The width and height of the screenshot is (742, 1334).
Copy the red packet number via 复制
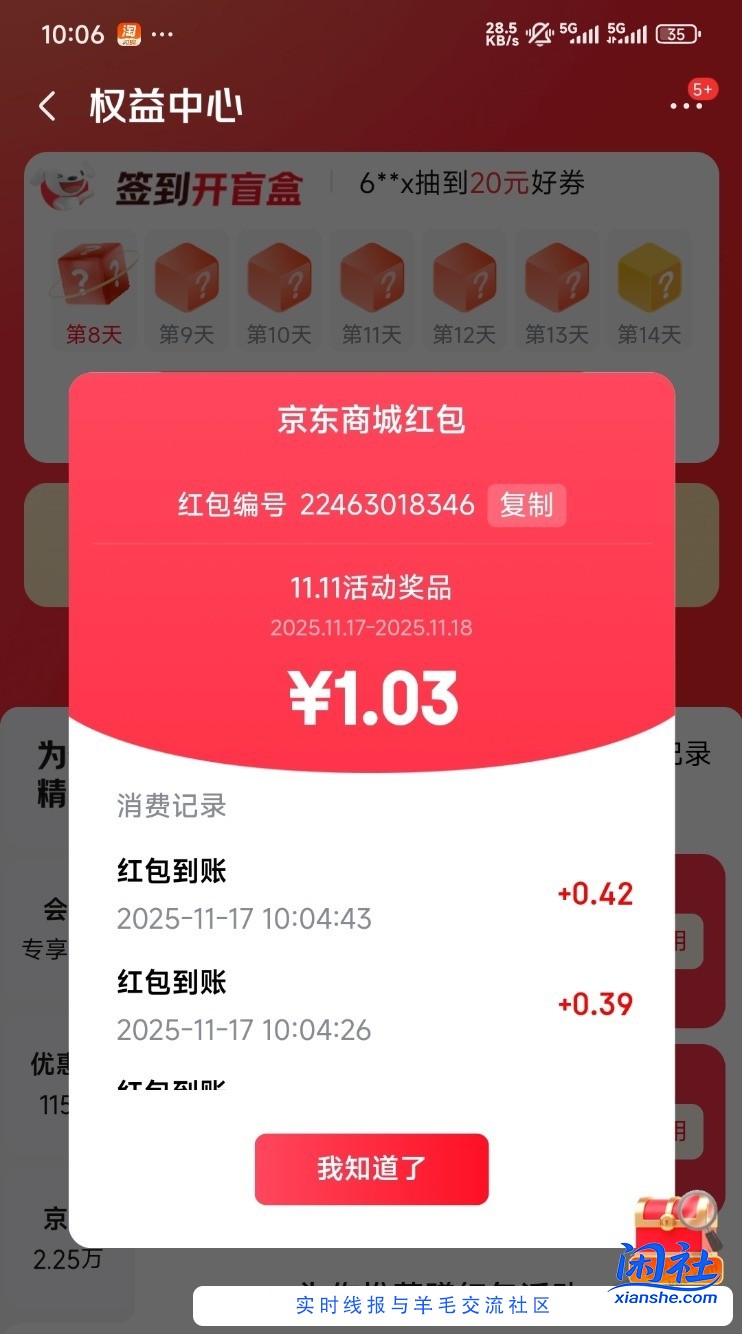(527, 506)
